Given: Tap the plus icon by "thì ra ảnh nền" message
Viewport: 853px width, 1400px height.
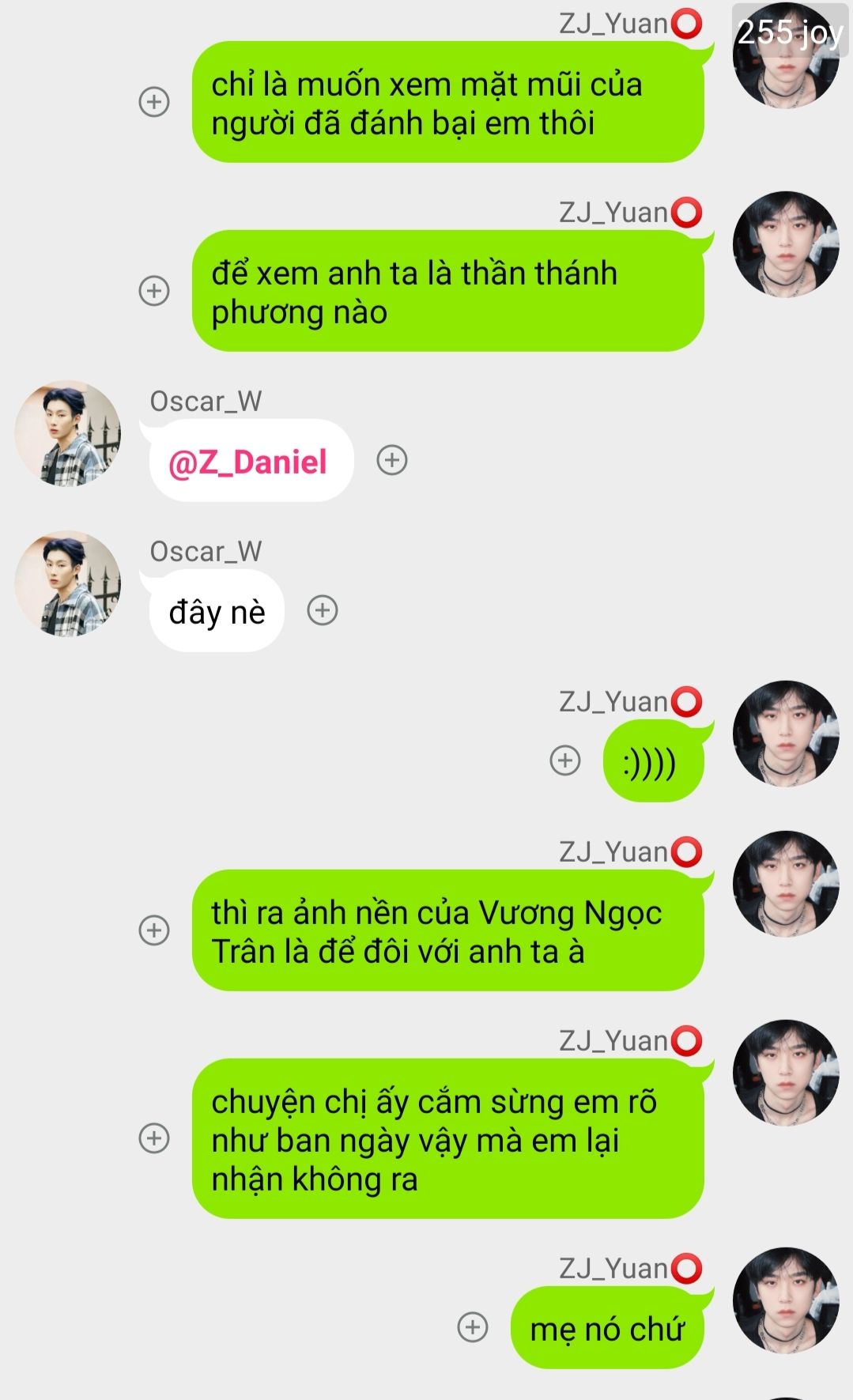Looking at the screenshot, I should pyautogui.click(x=154, y=930).
